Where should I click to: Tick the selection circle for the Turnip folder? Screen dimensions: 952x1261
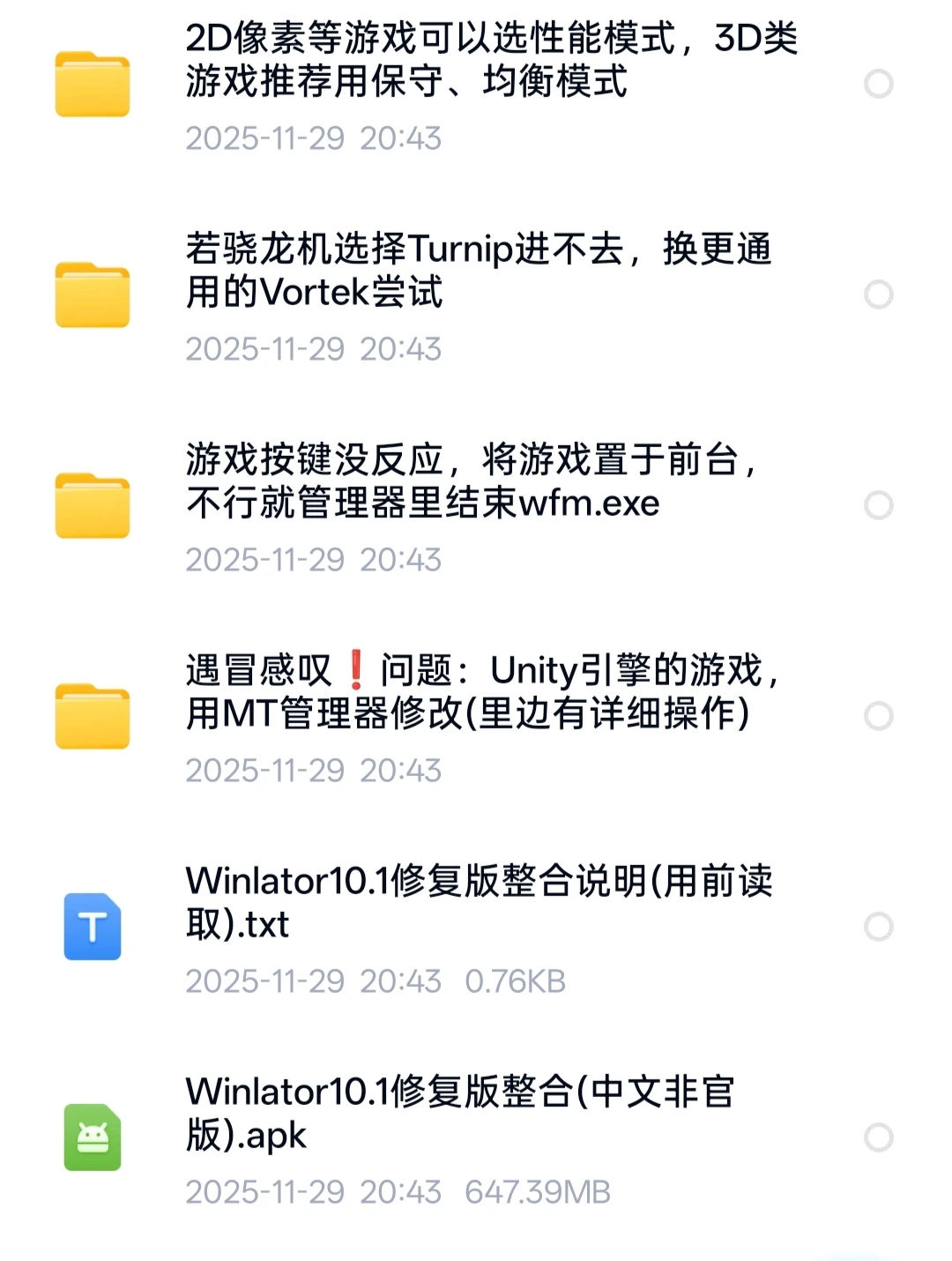878,295
